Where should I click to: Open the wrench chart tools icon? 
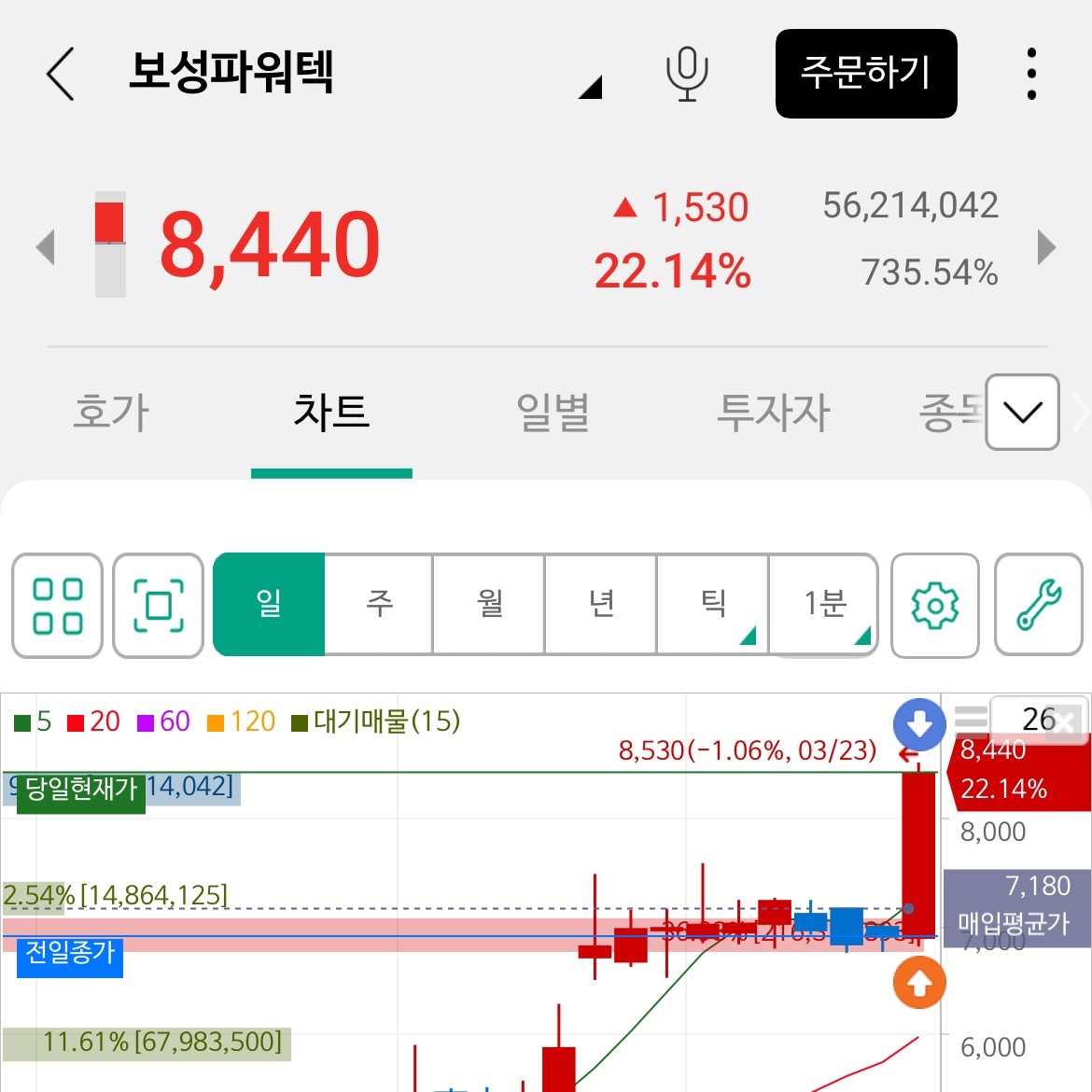tap(1039, 605)
